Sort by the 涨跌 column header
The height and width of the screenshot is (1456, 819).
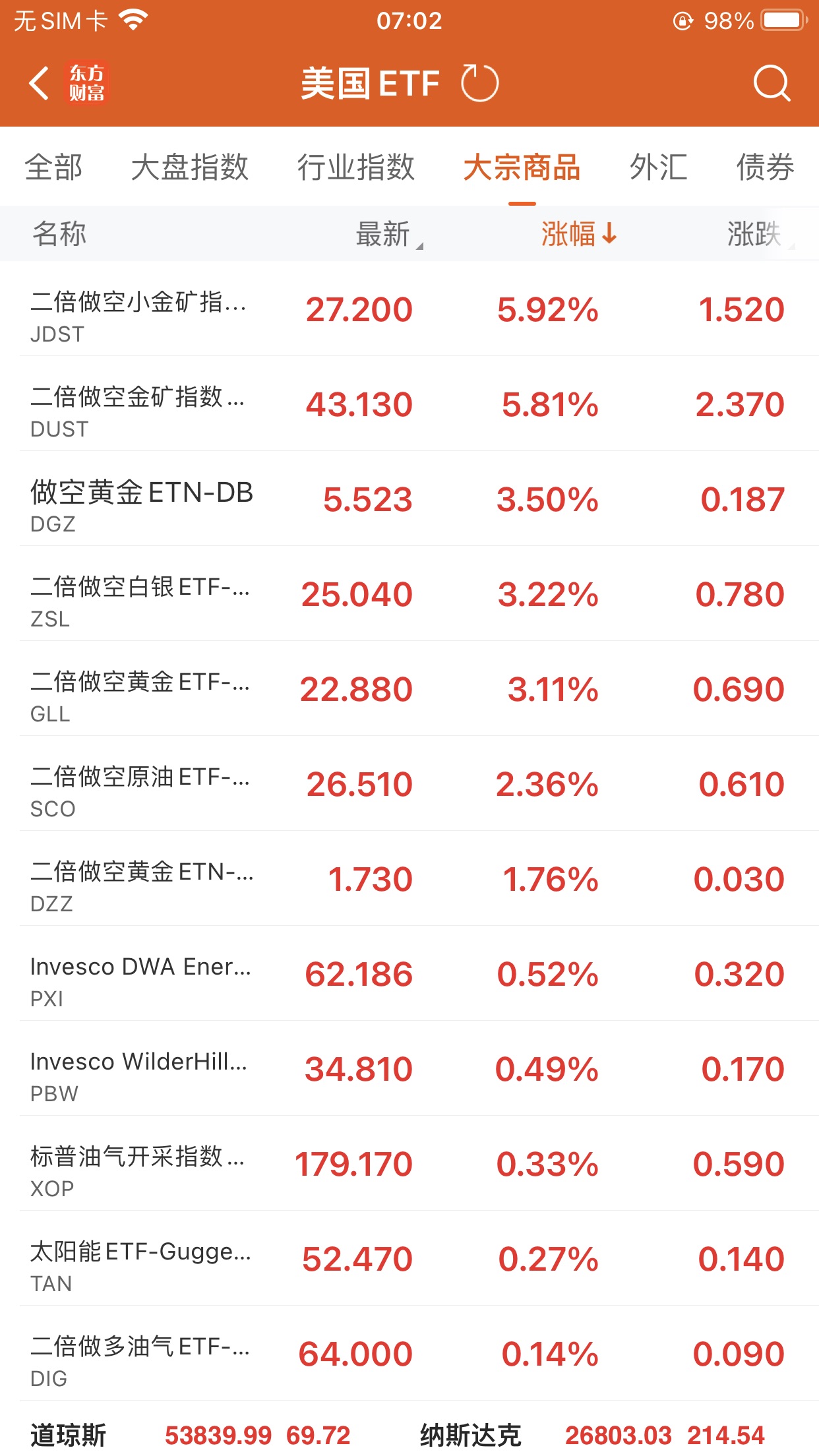click(x=760, y=234)
